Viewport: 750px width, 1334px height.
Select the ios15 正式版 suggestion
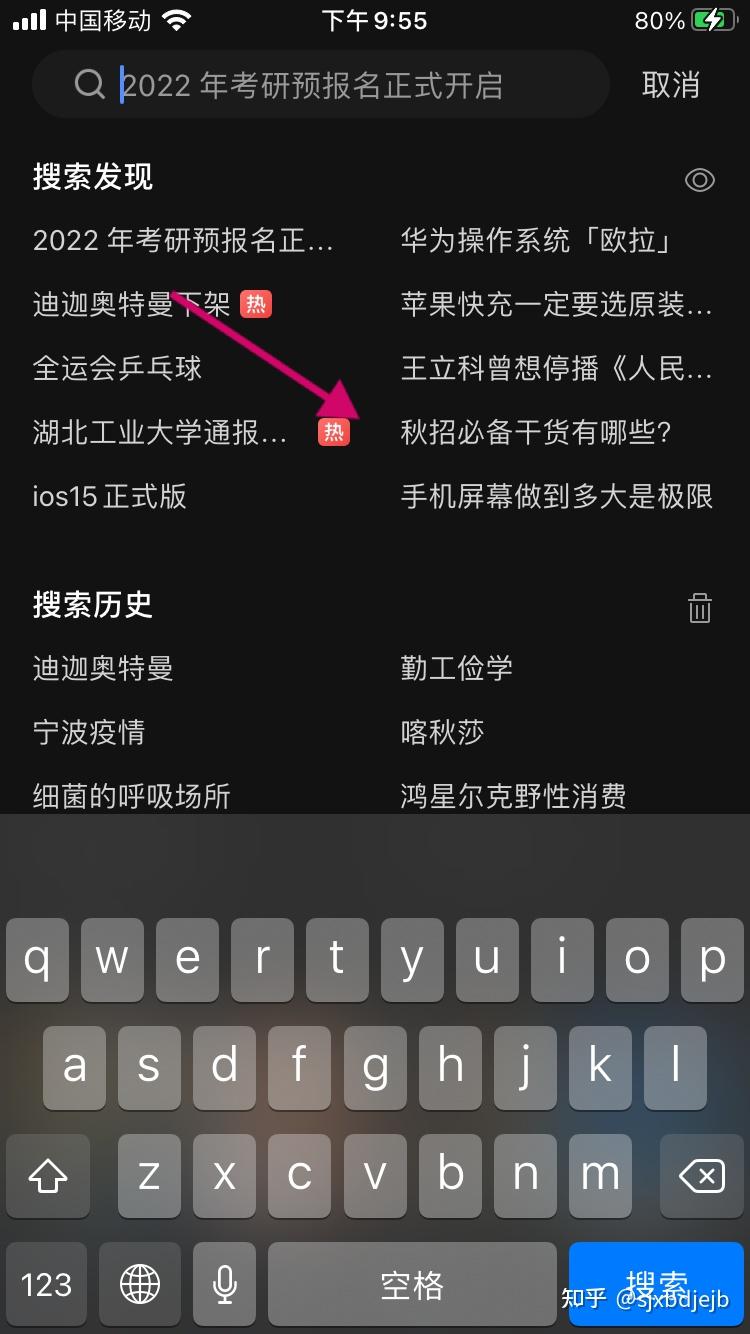pyautogui.click(x=109, y=496)
